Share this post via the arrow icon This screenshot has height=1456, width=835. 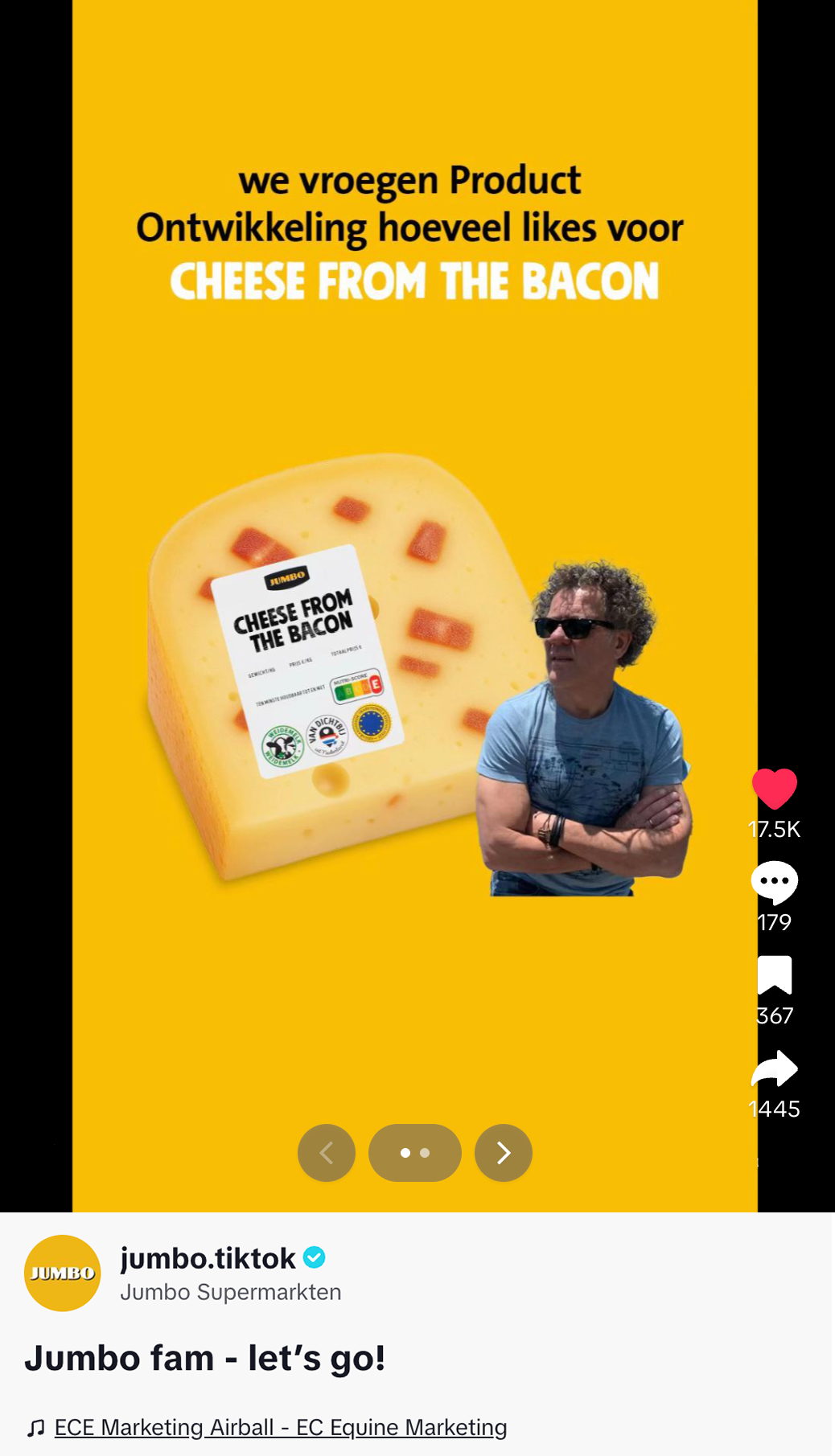click(x=774, y=1069)
